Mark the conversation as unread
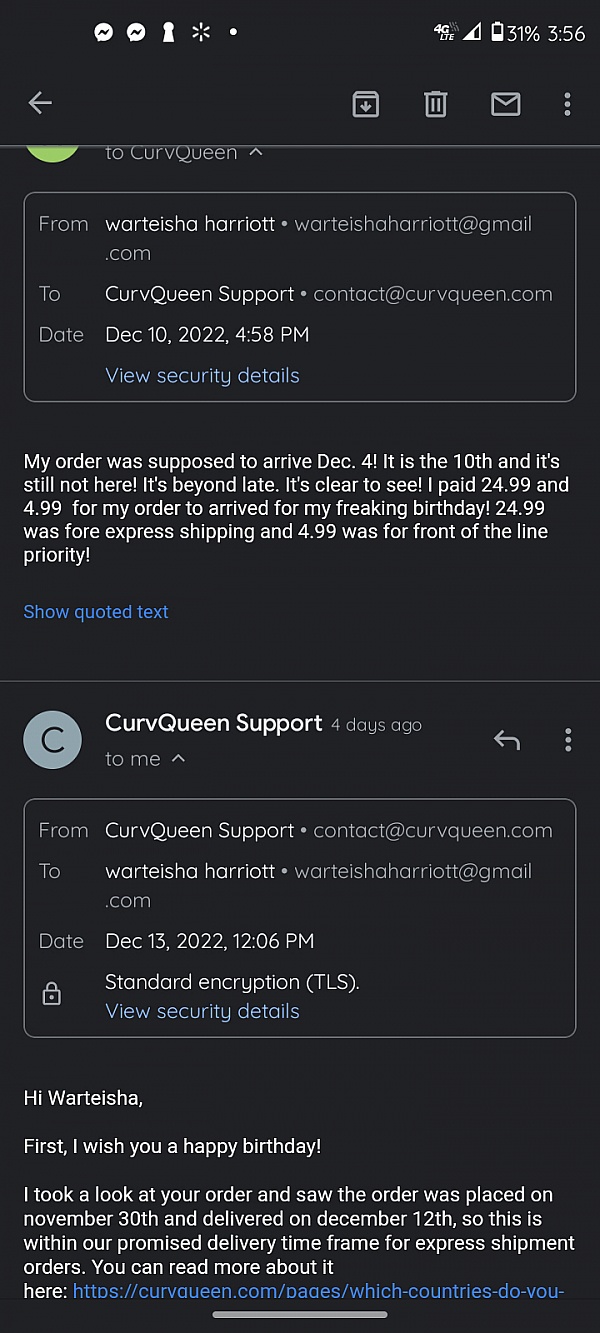This screenshot has width=600, height=1333. tap(505, 103)
